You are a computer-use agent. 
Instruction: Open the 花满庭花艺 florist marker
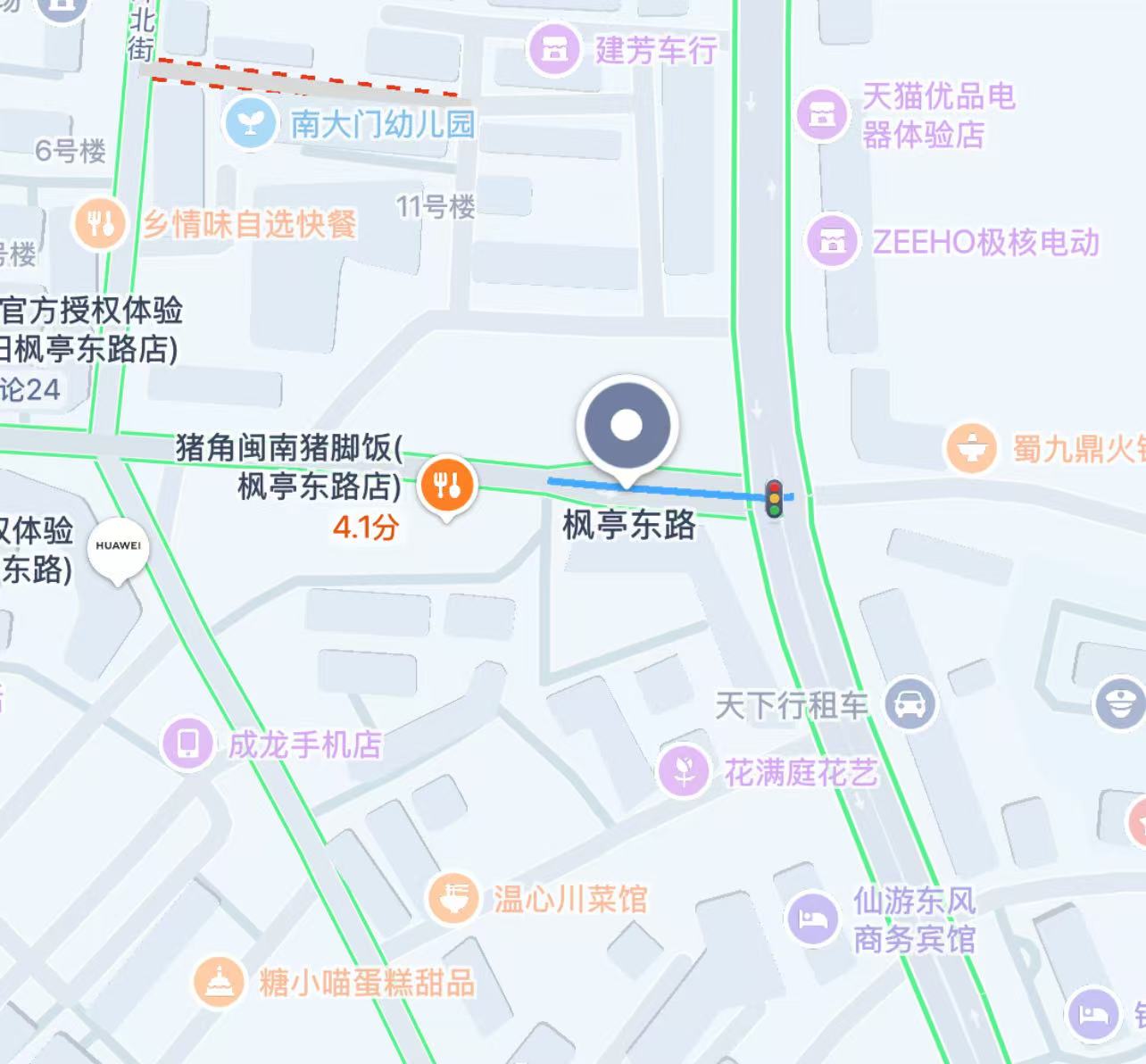pyautogui.click(x=685, y=771)
